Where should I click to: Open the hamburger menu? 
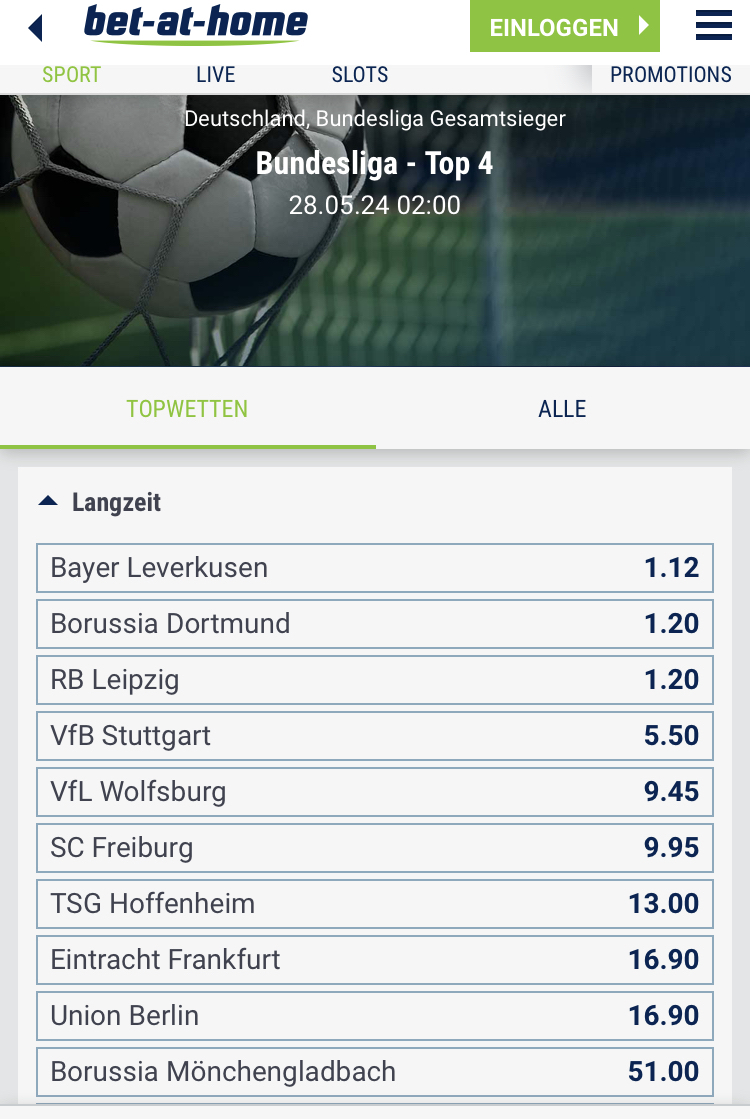[714, 26]
